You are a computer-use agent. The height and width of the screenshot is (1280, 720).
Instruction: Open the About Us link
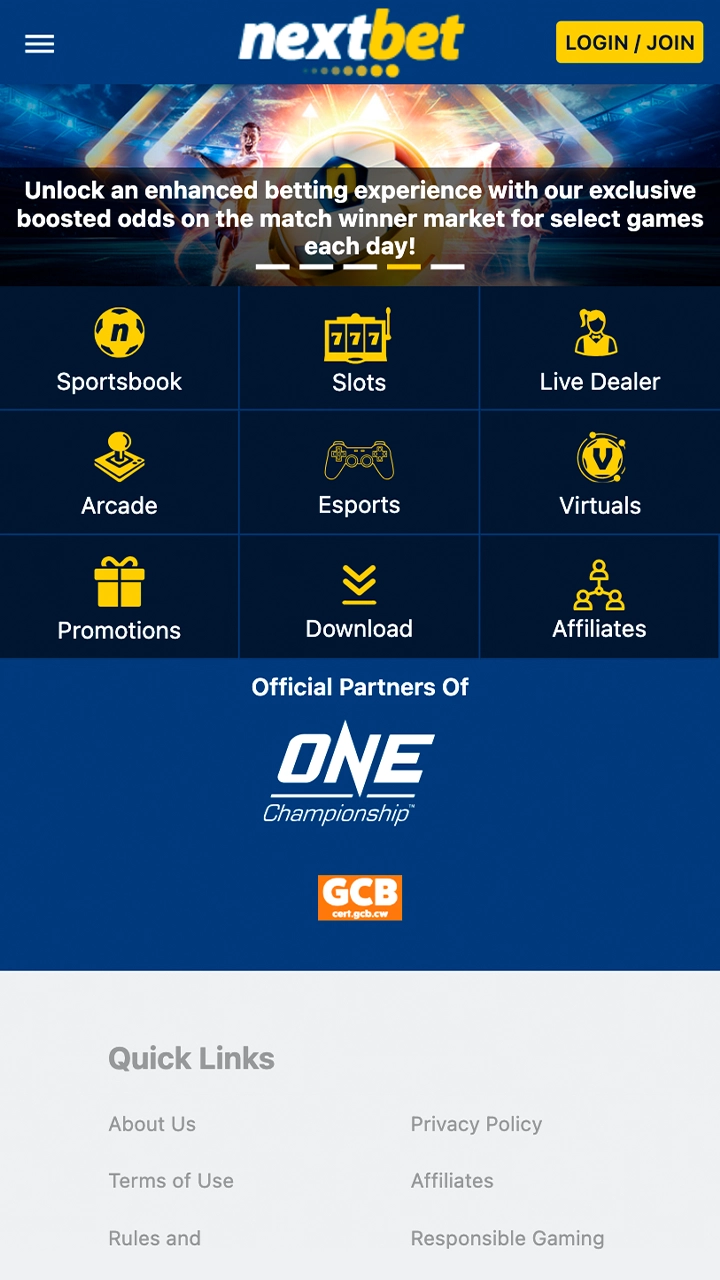(152, 1124)
